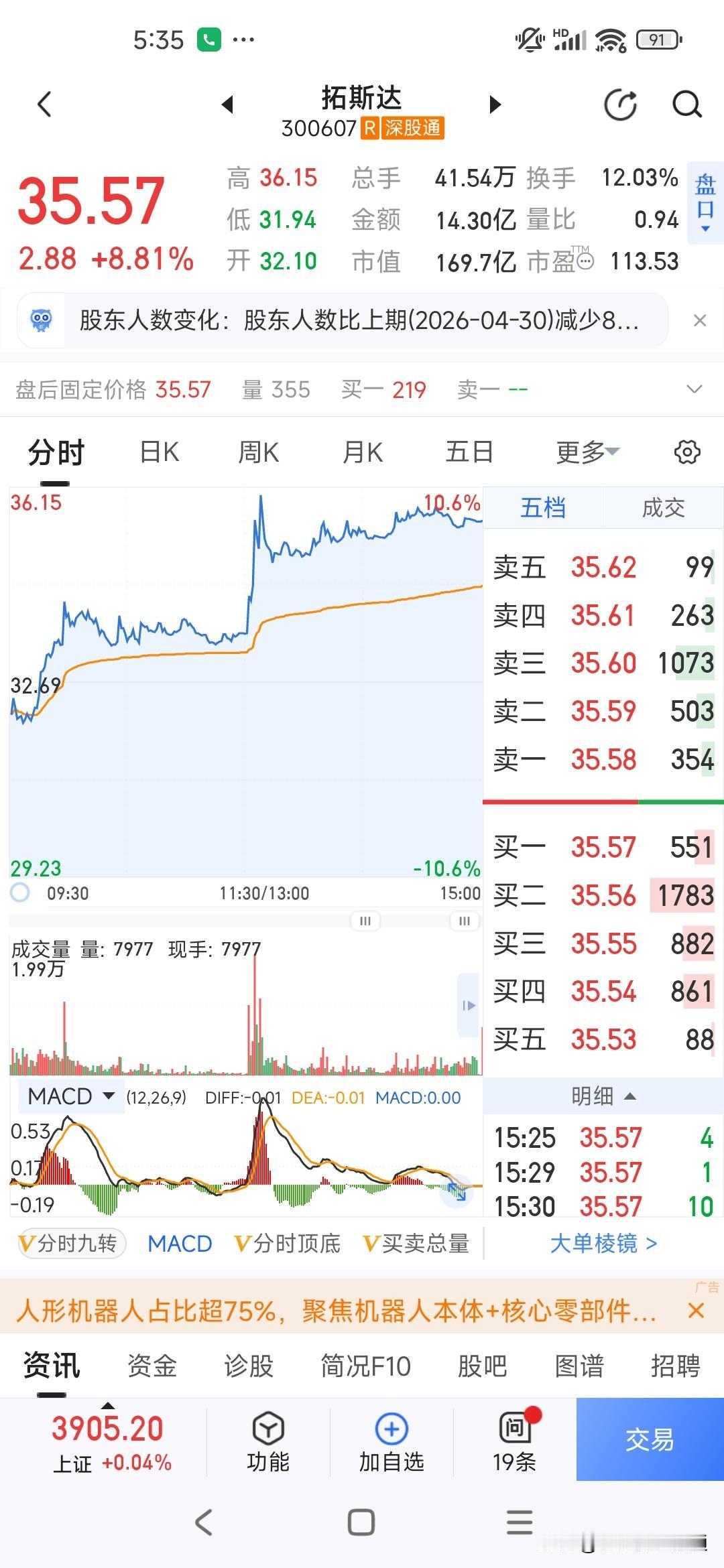Go back using the top-left arrow

pyautogui.click(x=44, y=105)
